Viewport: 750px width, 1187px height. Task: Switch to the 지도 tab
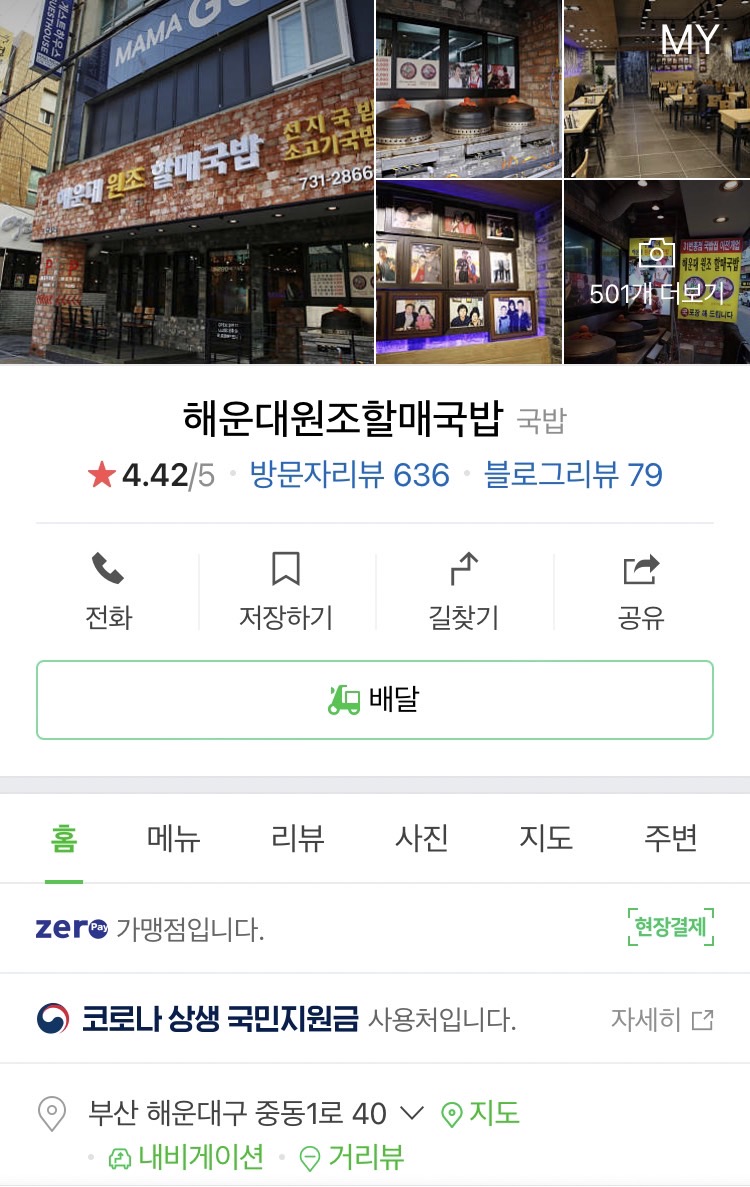546,838
